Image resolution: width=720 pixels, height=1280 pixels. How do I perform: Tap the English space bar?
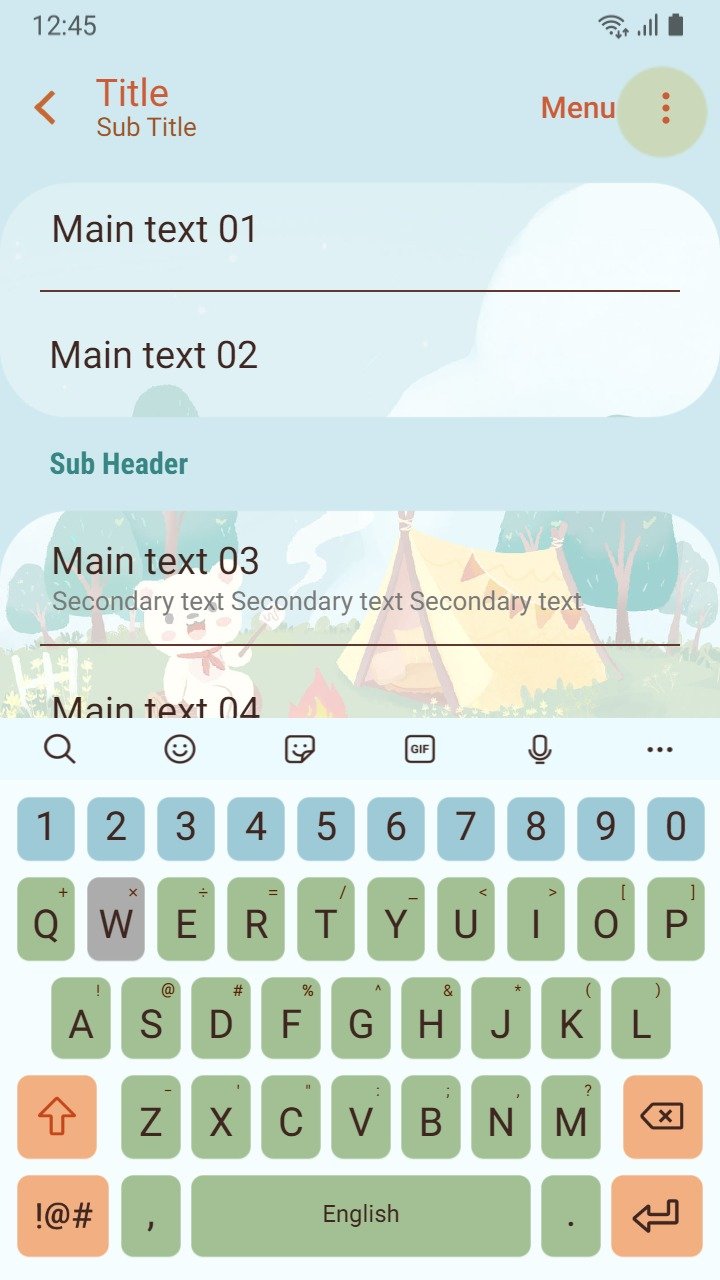(361, 1216)
